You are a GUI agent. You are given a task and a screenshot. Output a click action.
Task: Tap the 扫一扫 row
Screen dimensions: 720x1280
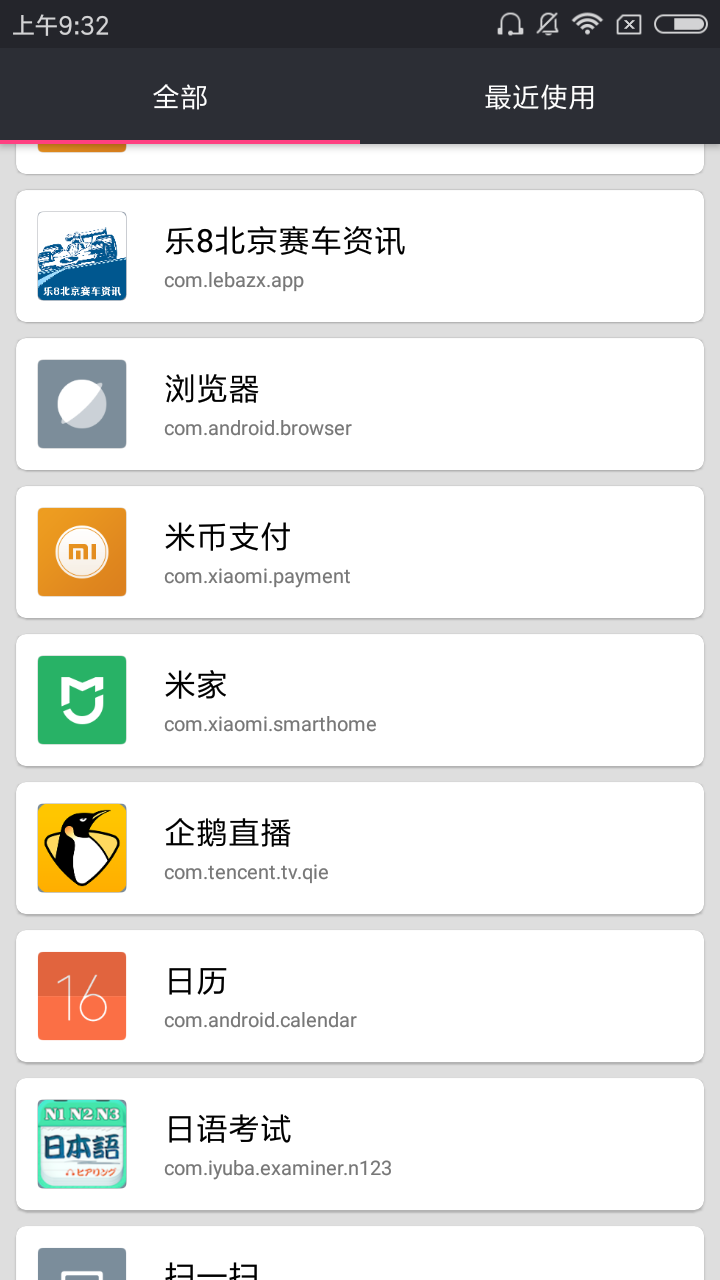coord(360,1254)
